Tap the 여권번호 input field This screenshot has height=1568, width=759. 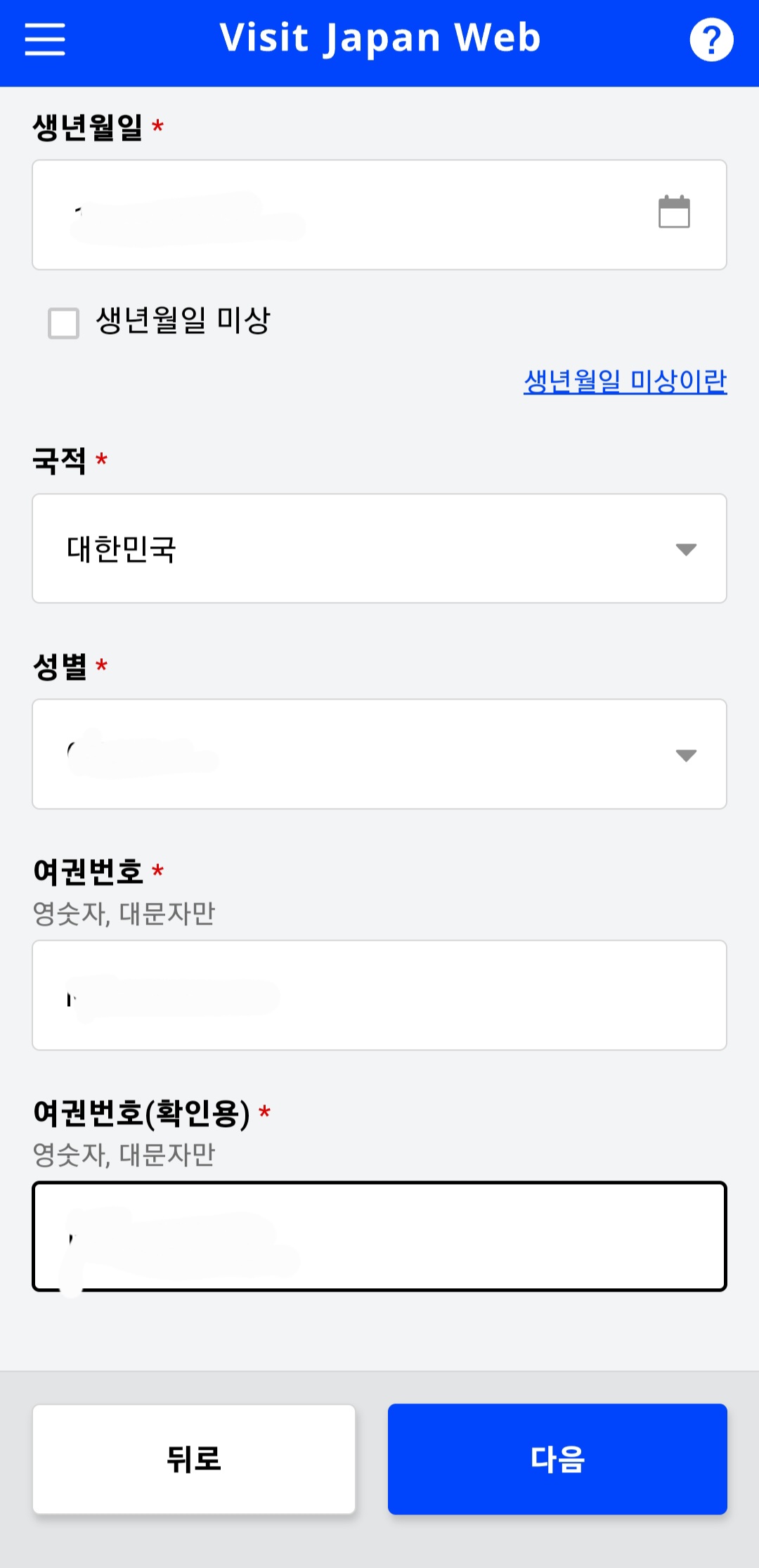(x=379, y=995)
